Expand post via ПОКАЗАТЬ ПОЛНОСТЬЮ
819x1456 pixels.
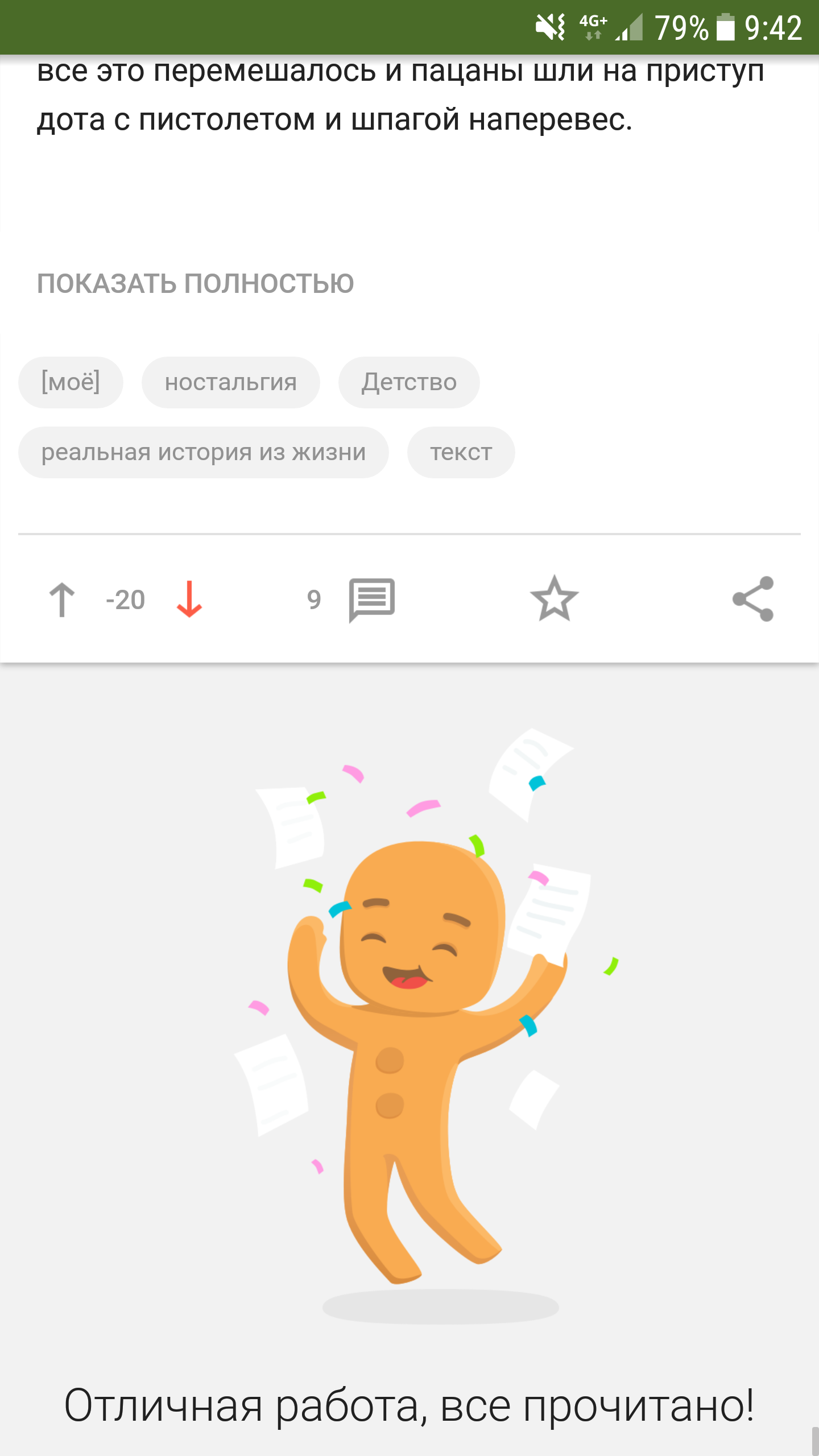point(195,283)
